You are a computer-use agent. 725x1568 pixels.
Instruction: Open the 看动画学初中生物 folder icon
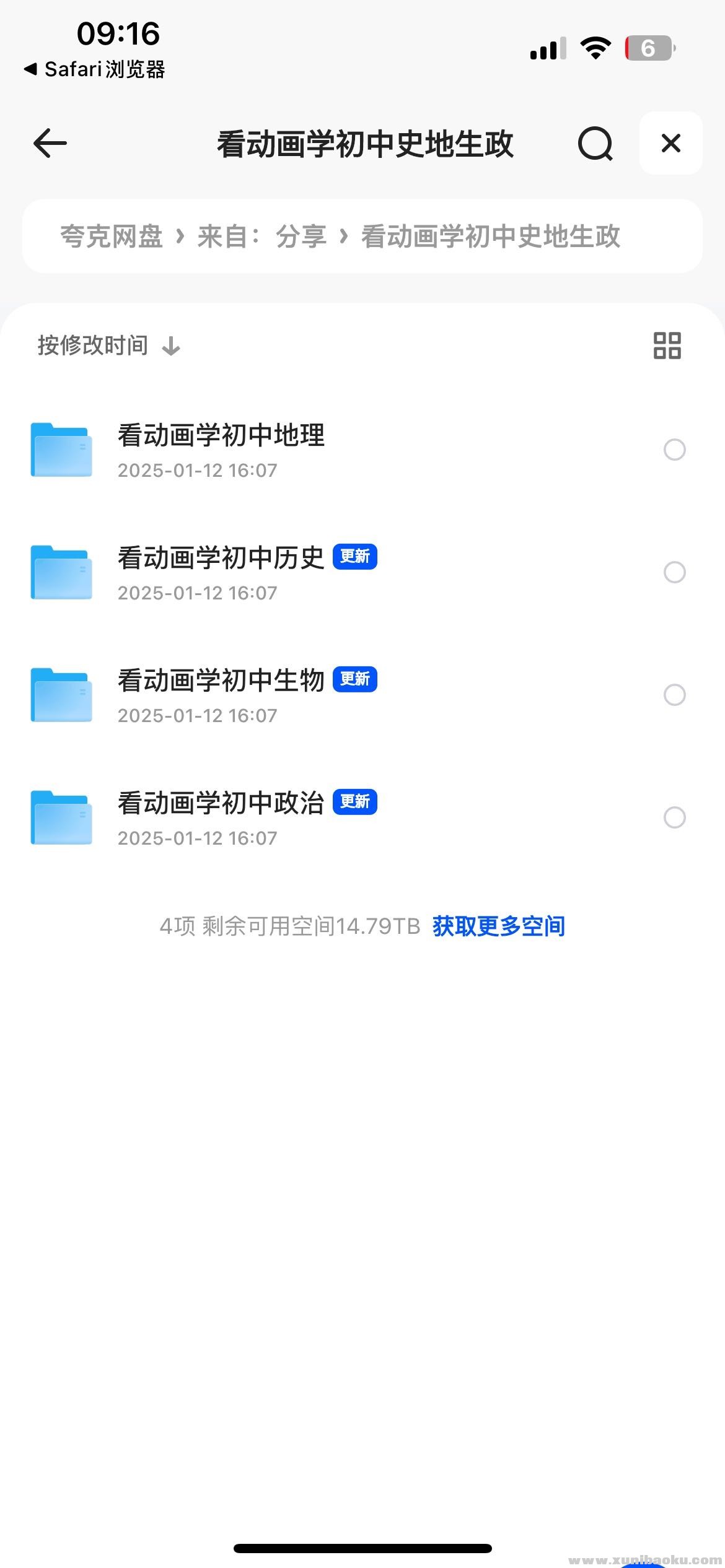[x=61, y=694]
